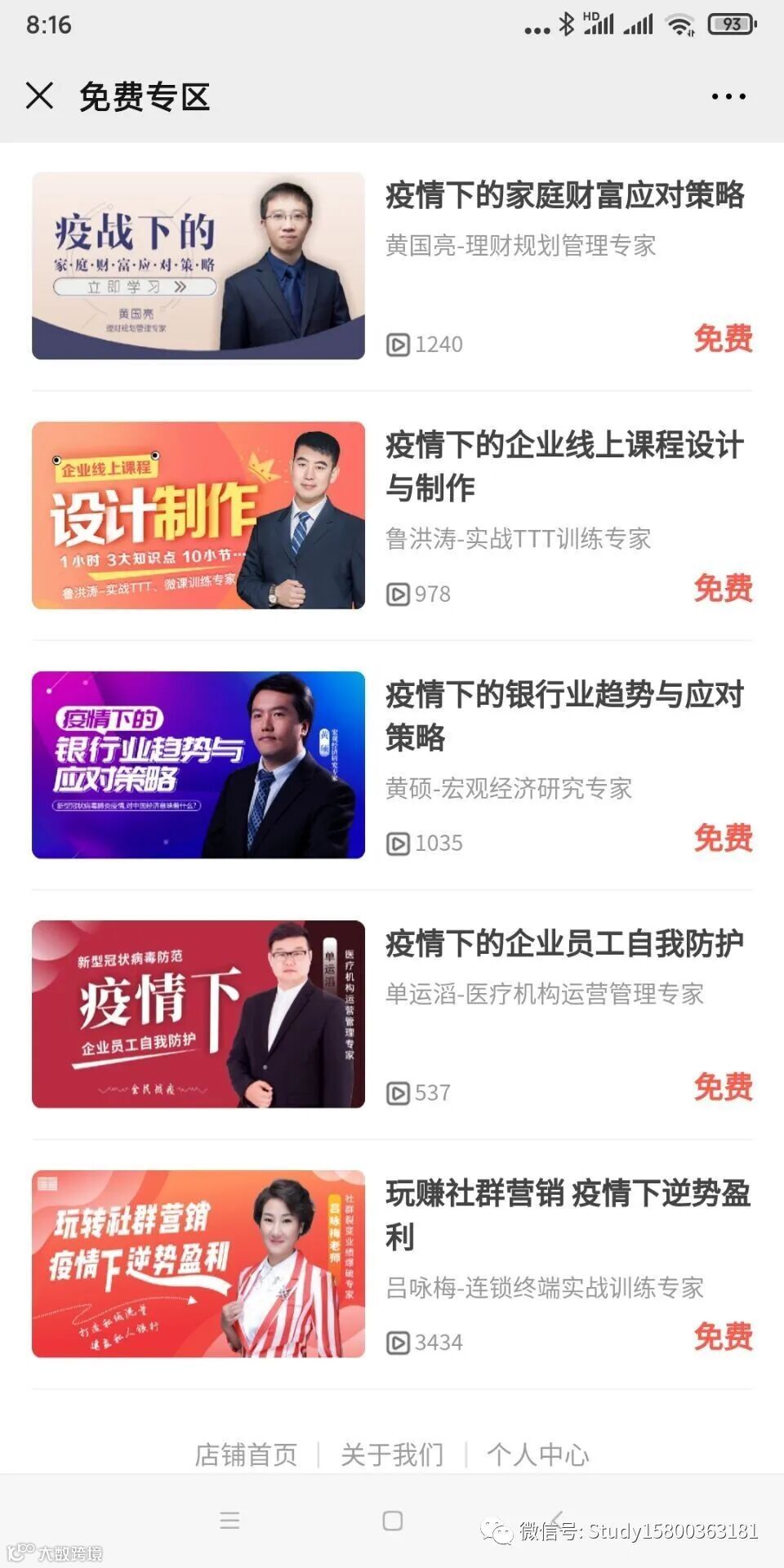Open 个人中心
The width and height of the screenshot is (784, 1568).
[x=537, y=1454]
